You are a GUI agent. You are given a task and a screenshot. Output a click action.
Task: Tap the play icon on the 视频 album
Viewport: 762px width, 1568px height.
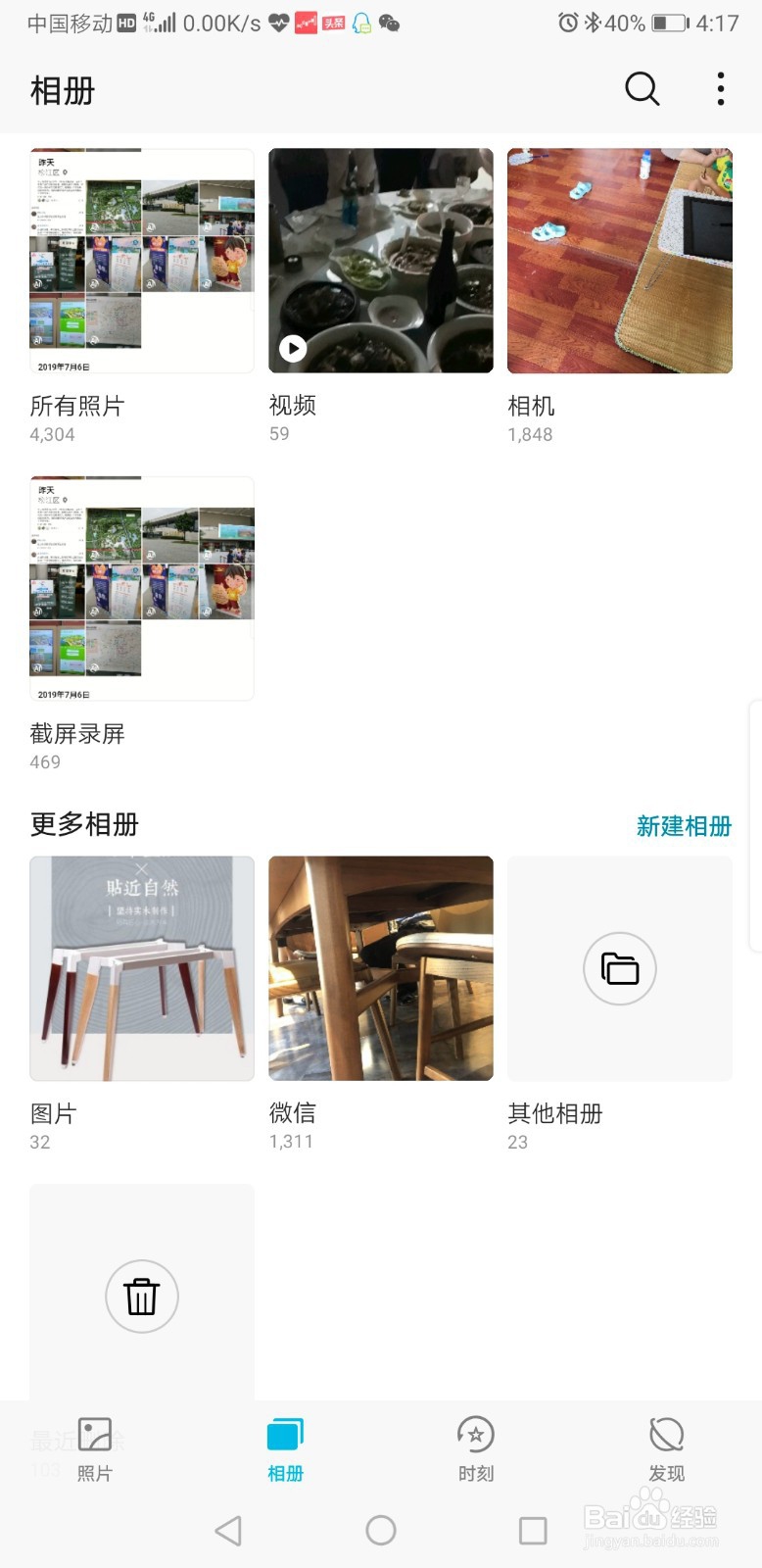click(293, 348)
